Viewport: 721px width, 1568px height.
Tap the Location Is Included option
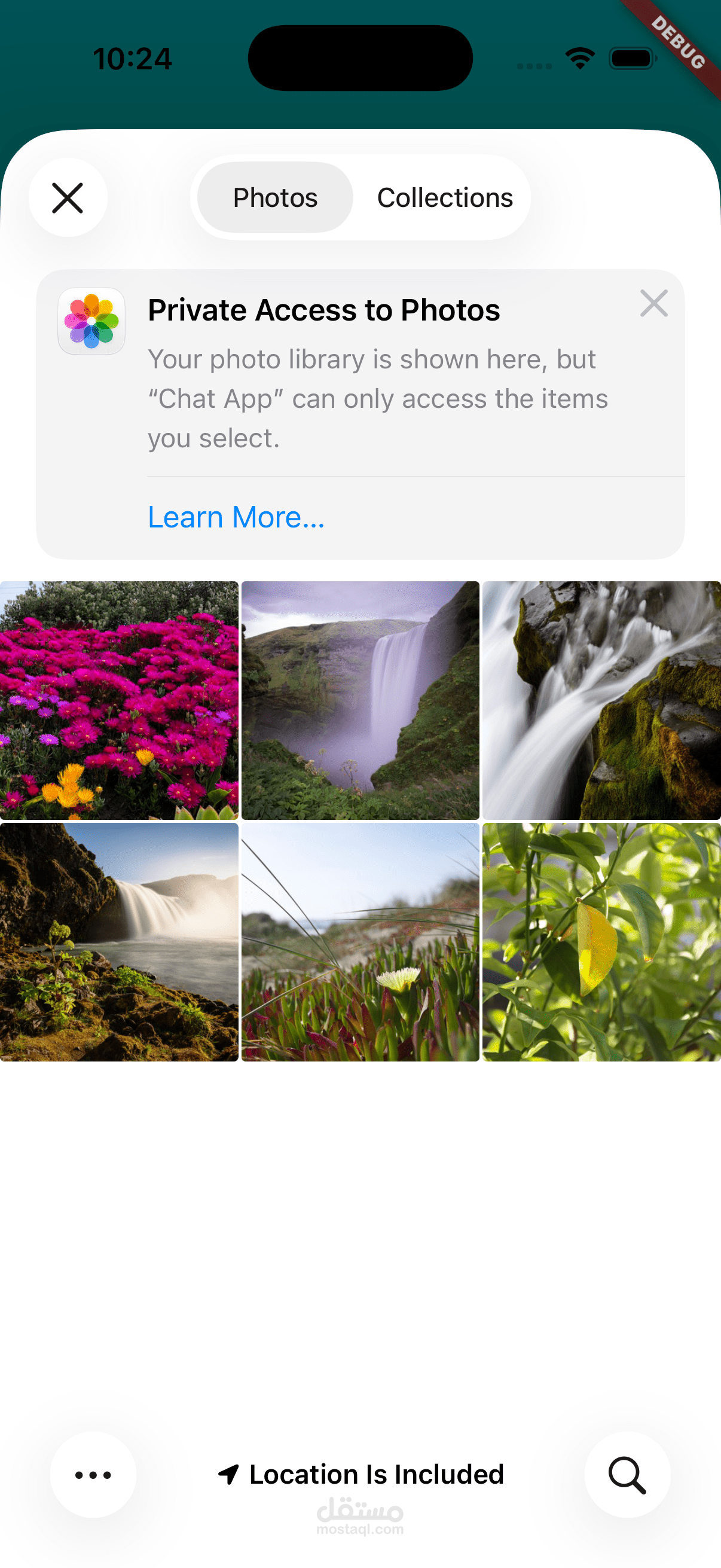point(361,1474)
